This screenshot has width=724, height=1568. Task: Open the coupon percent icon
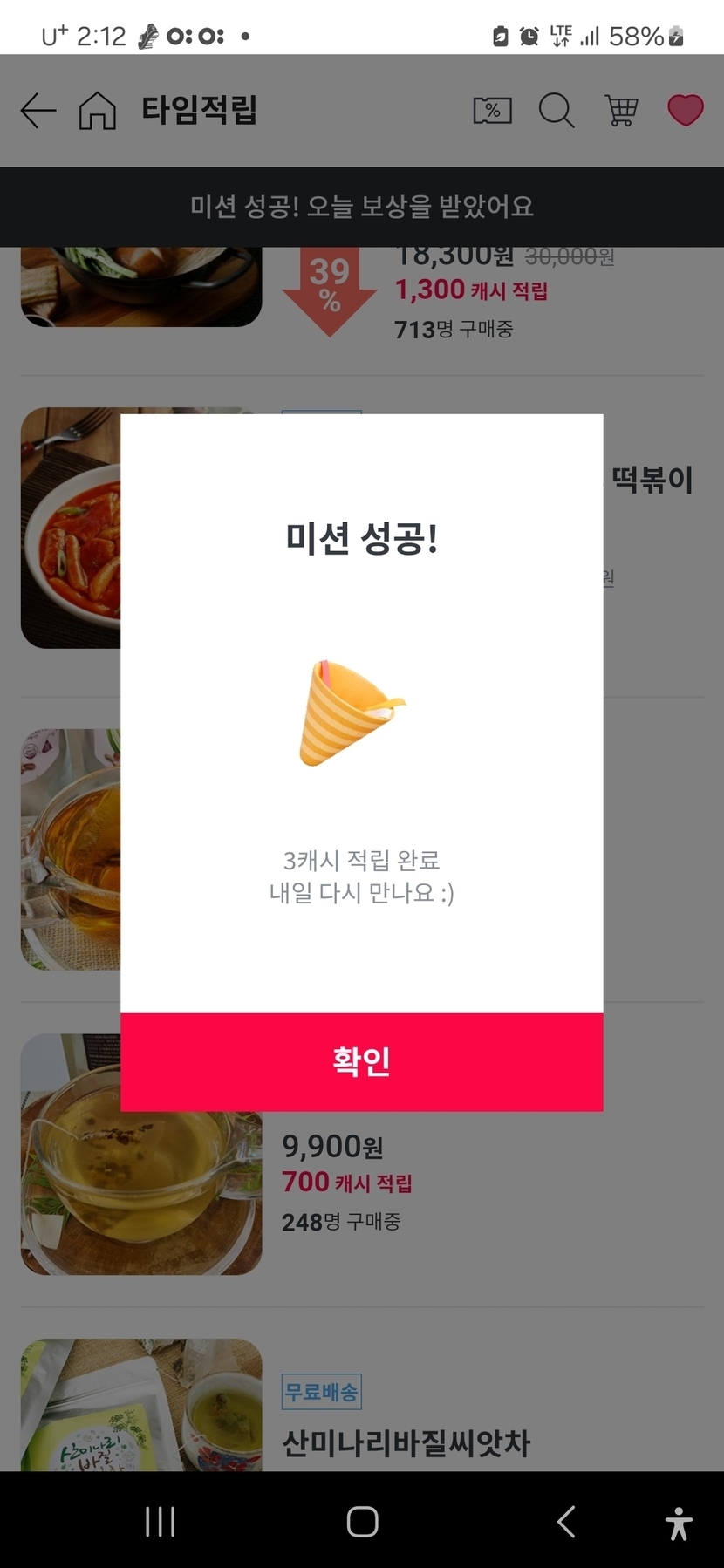[x=492, y=111]
